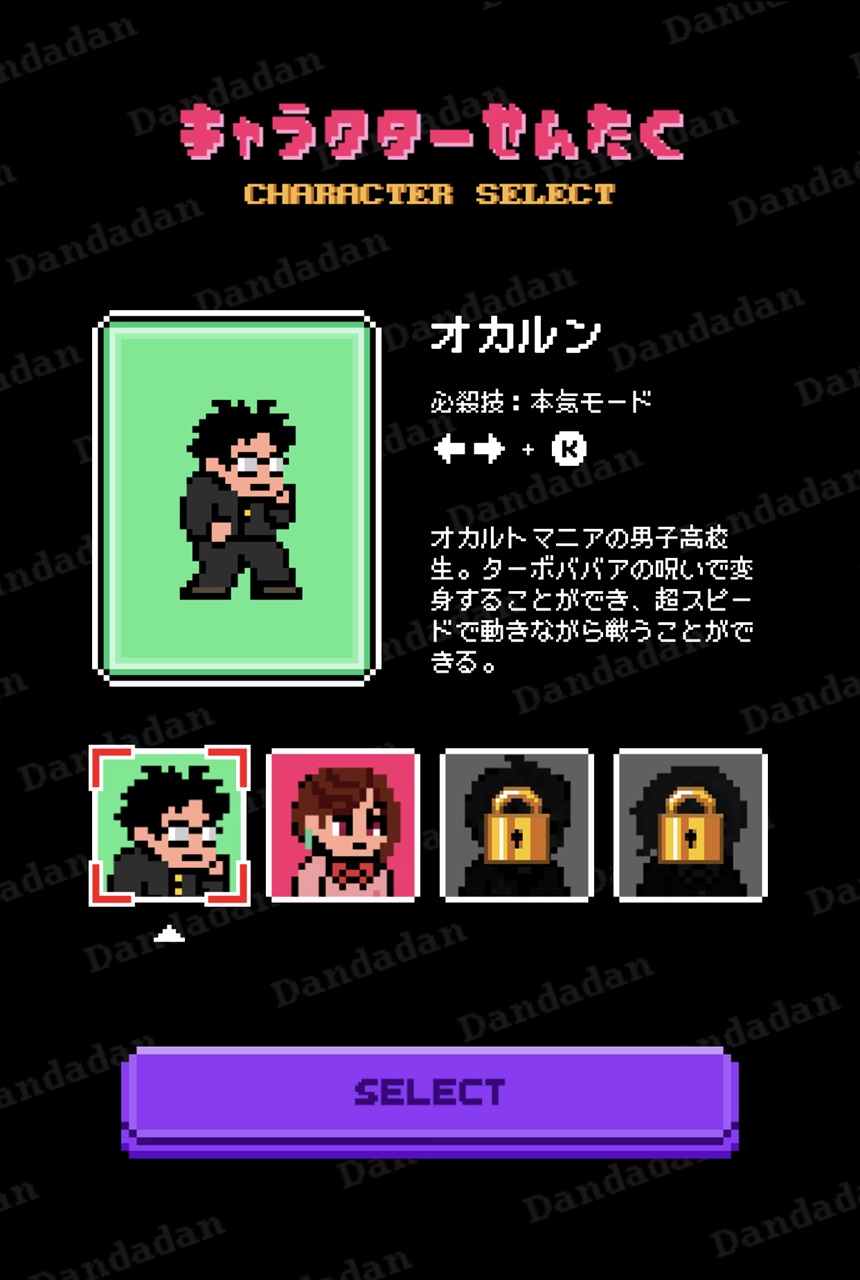Tap the first locked character slot
The image size is (860, 1280).
pos(517,825)
